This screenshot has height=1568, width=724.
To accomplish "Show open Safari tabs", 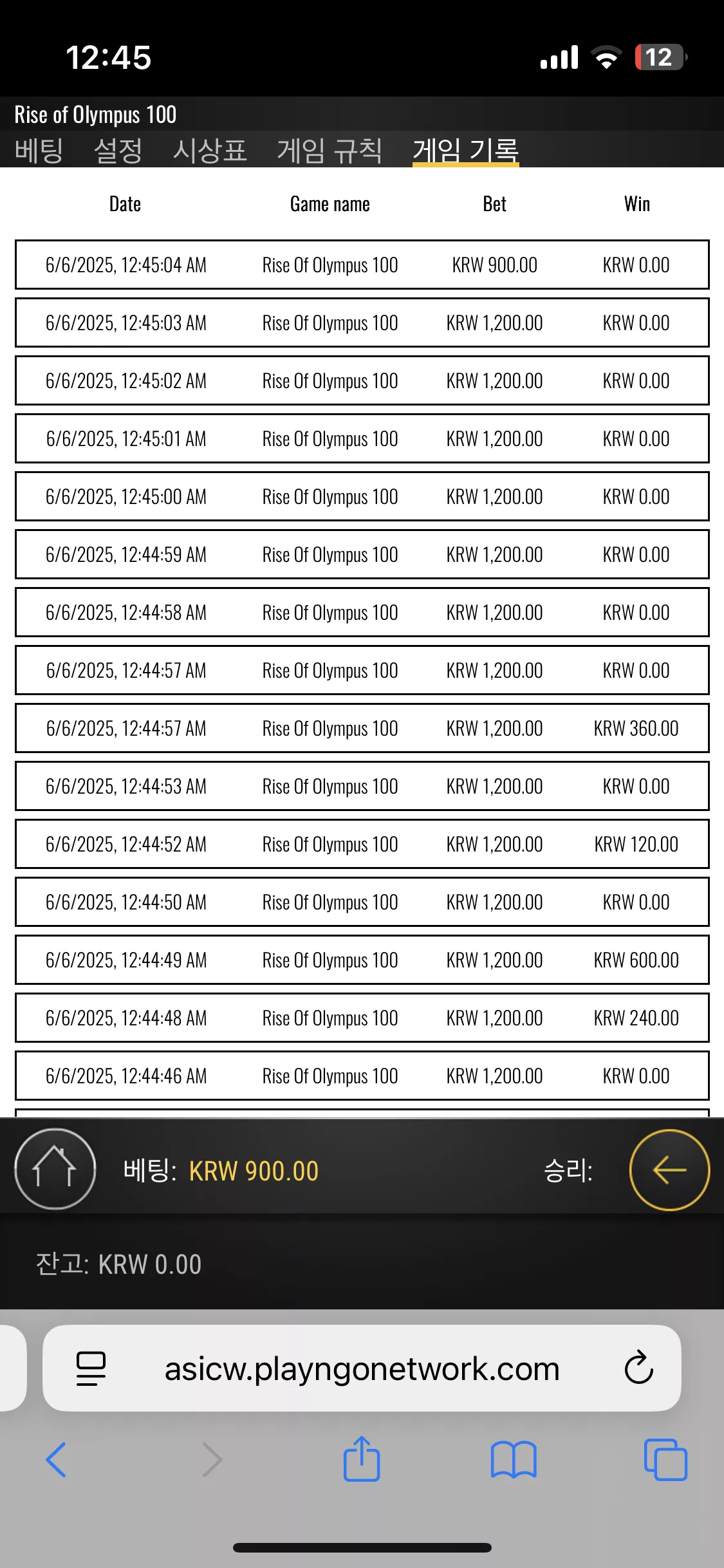I will (665, 1460).
